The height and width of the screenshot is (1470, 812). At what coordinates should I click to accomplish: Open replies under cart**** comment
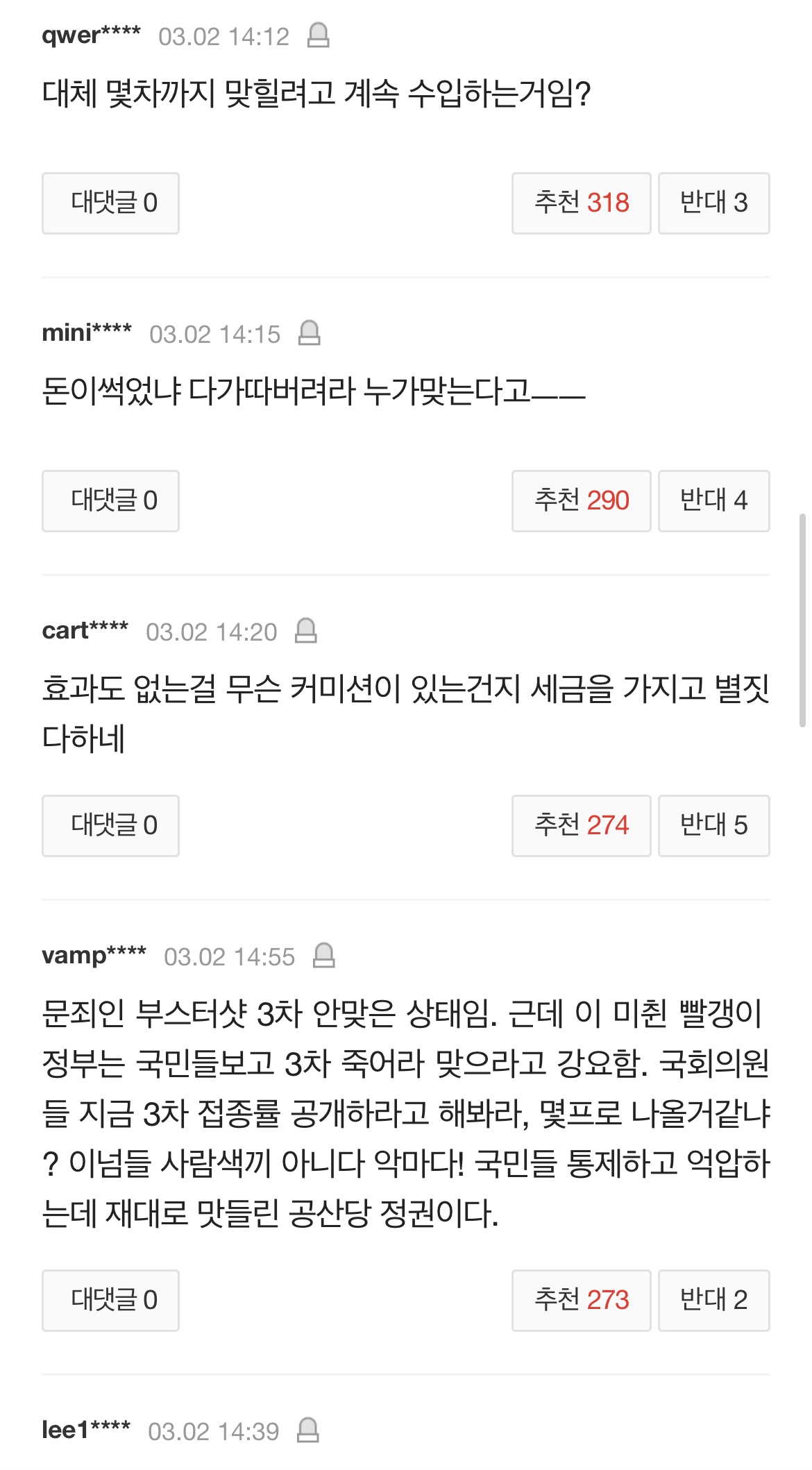110,826
